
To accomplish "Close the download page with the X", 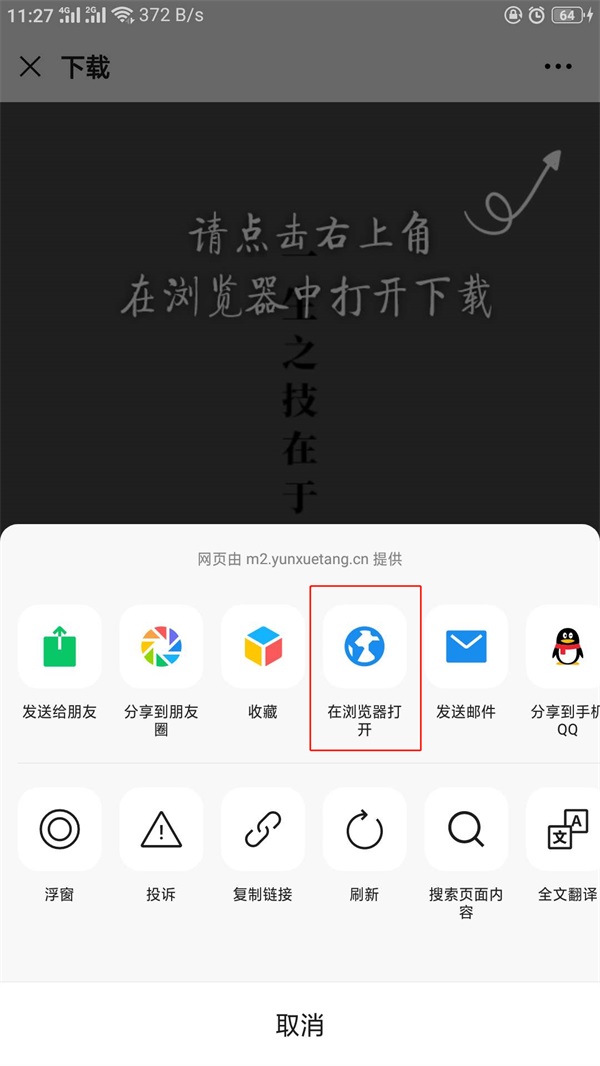I will click(31, 67).
